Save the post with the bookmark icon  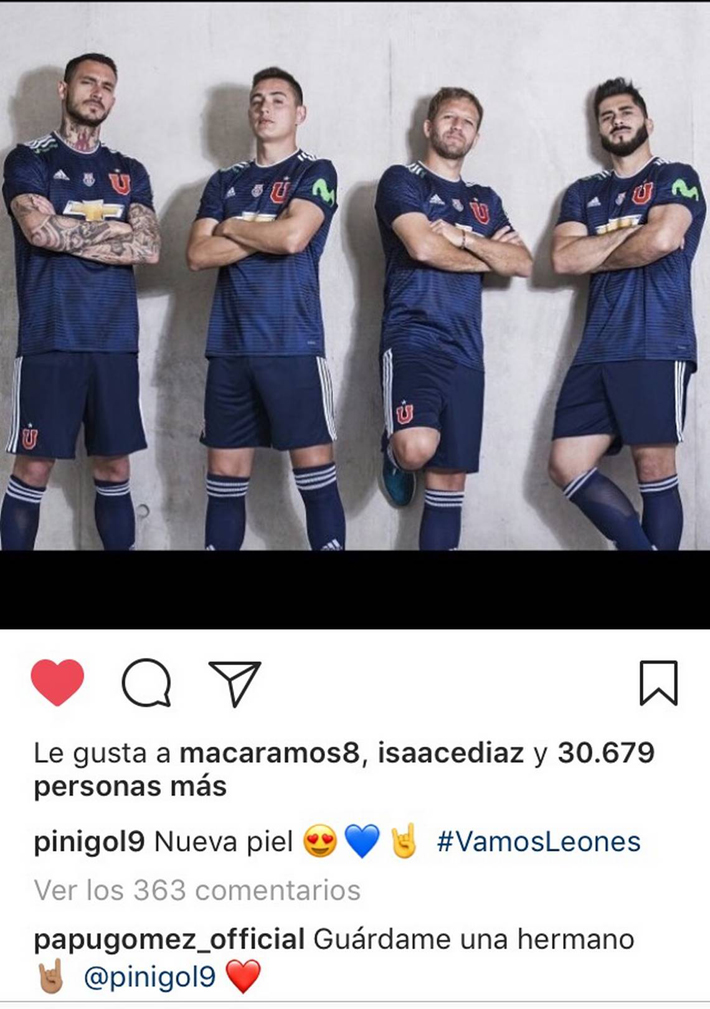(658, 684)
